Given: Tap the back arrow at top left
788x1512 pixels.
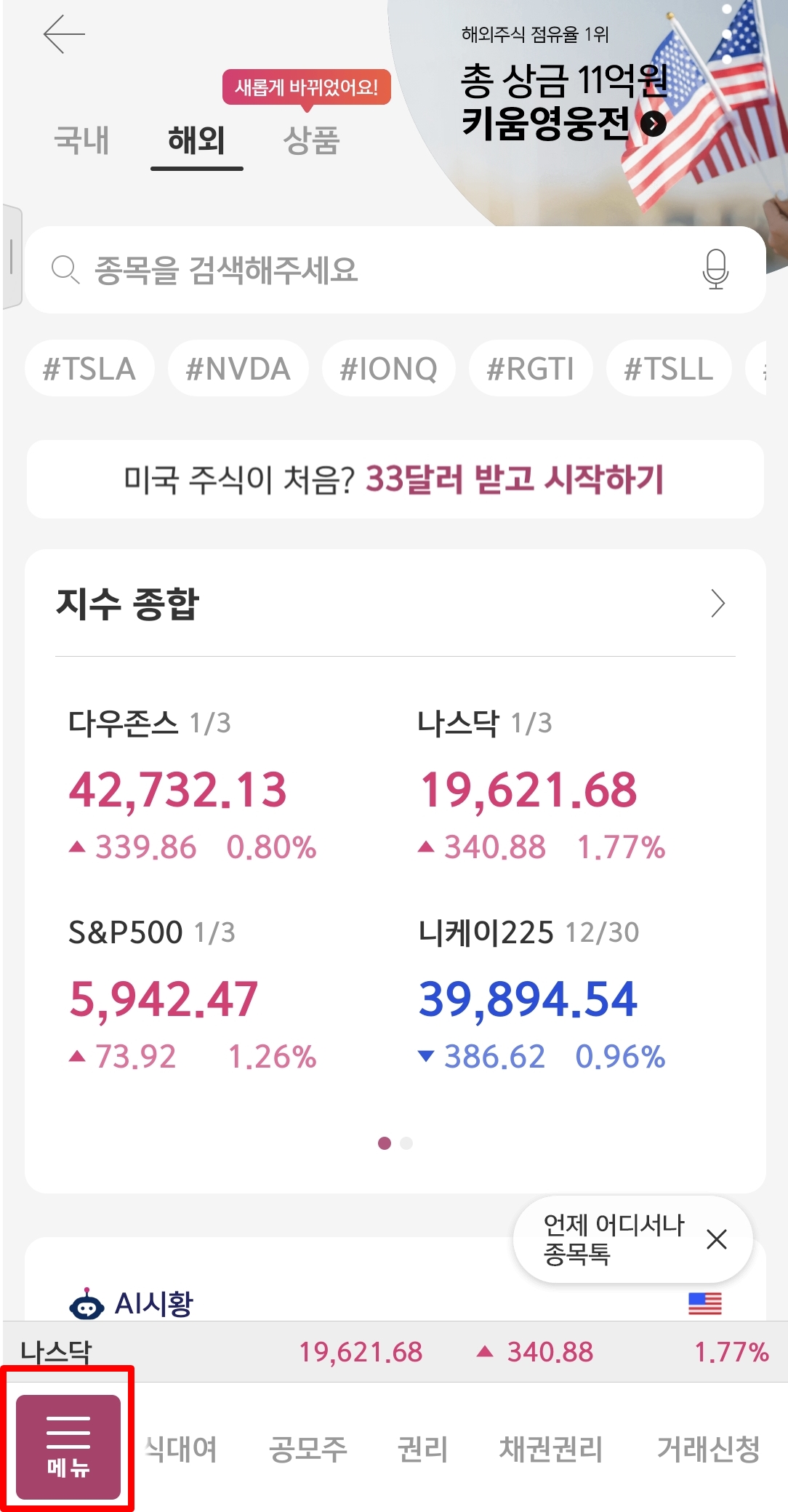Looking at the screenshot, I should click(64, 34).
